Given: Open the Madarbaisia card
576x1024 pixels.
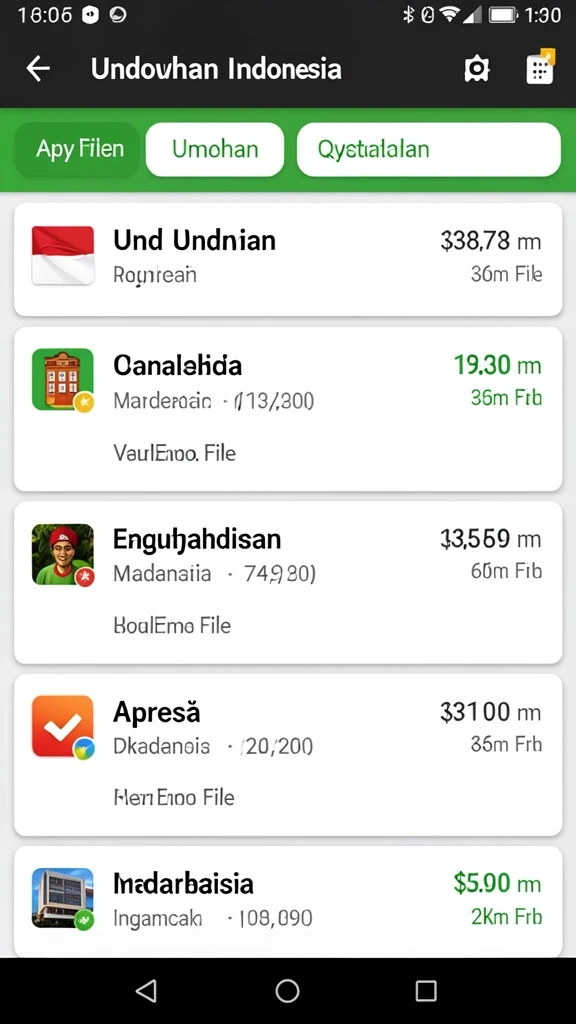Looking at the screenshot, I should click(288, 901).
